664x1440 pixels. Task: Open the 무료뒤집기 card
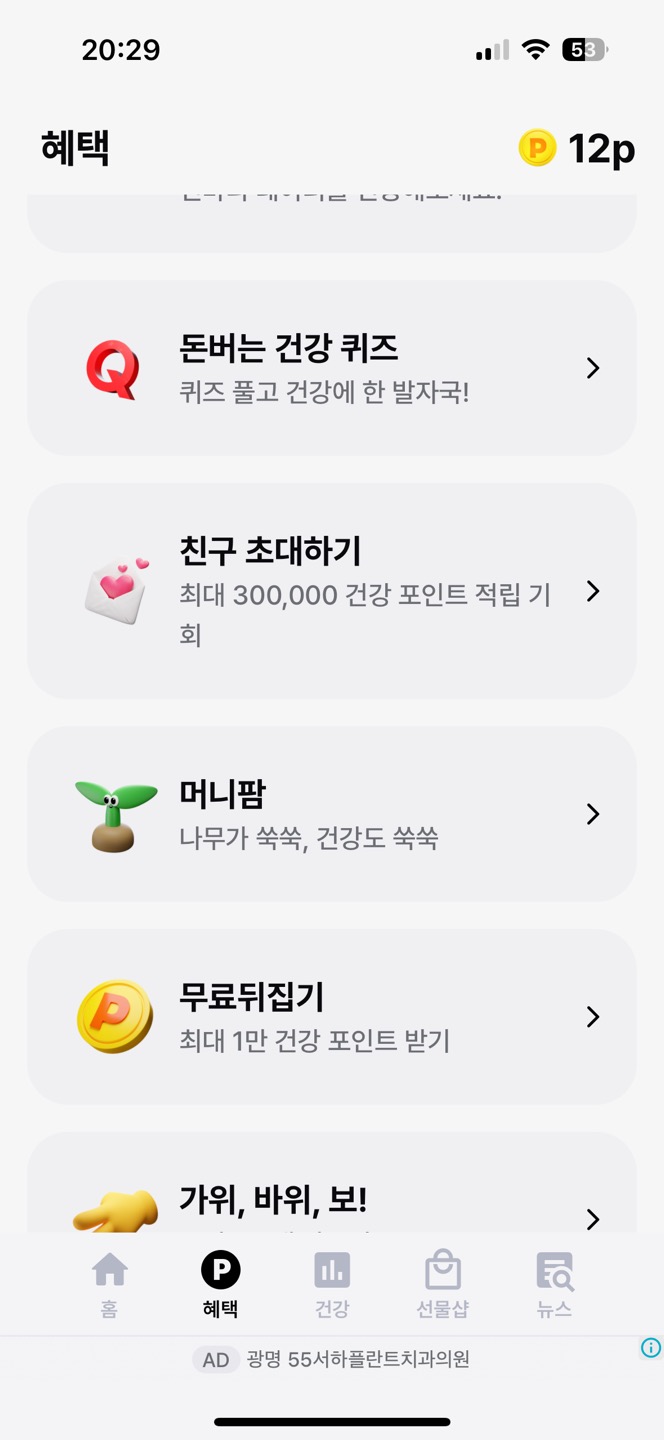coord(331,1017)
